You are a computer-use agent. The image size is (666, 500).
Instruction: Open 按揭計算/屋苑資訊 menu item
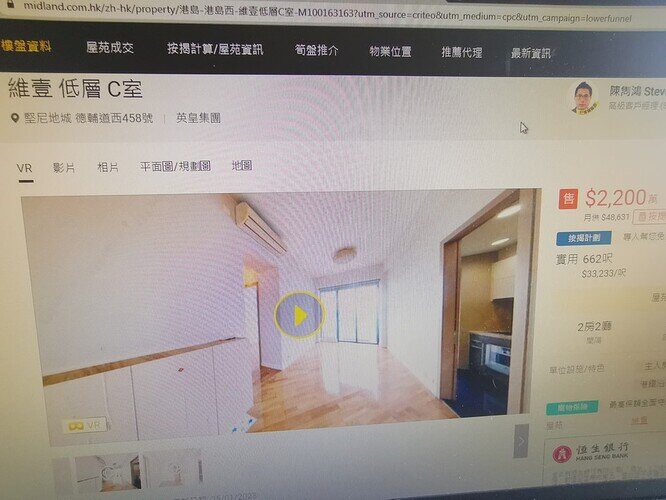(x=215, y=49)
